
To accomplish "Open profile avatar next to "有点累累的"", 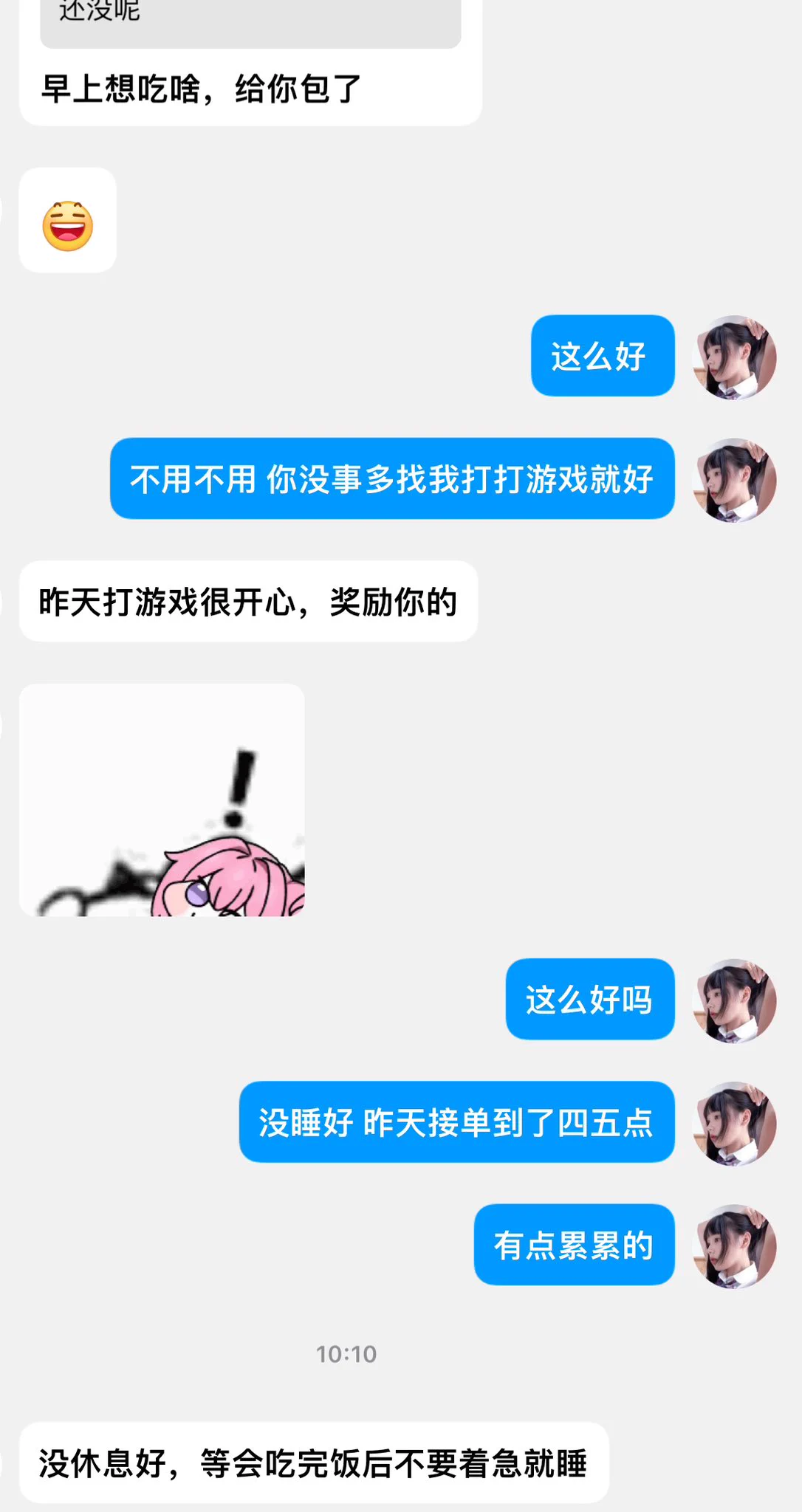I will tap(734, 1246).
